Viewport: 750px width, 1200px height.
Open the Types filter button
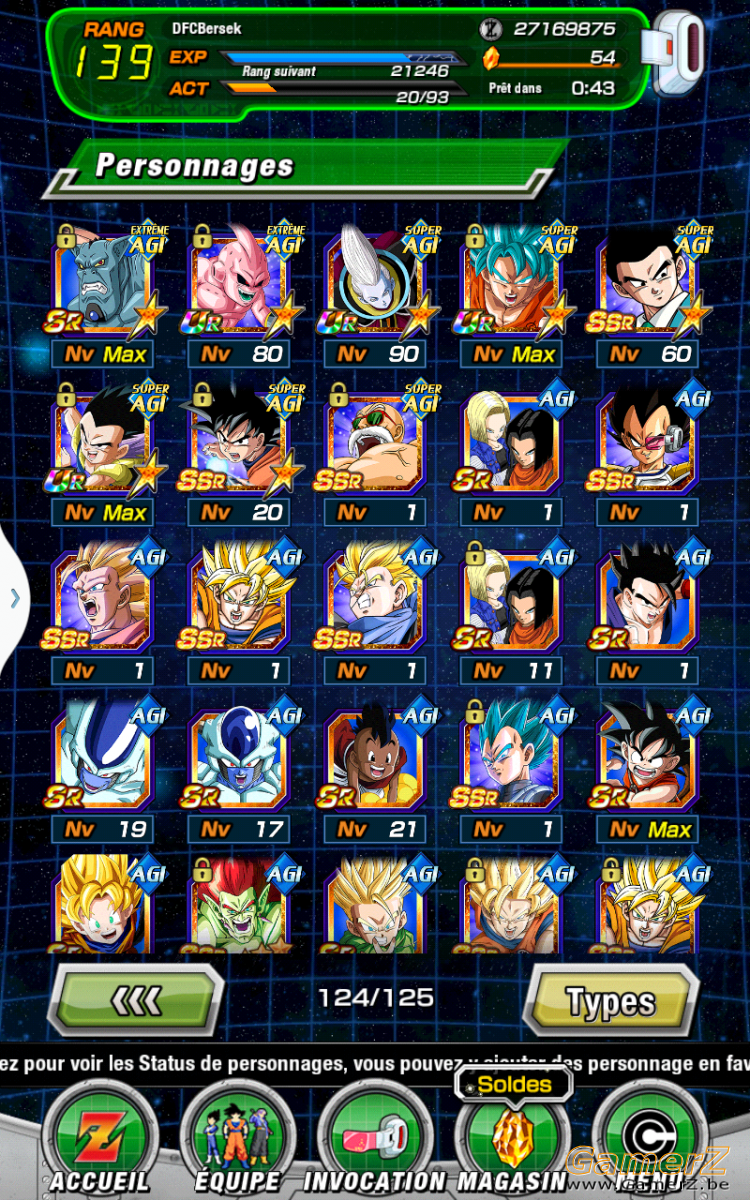click(611, 999)
